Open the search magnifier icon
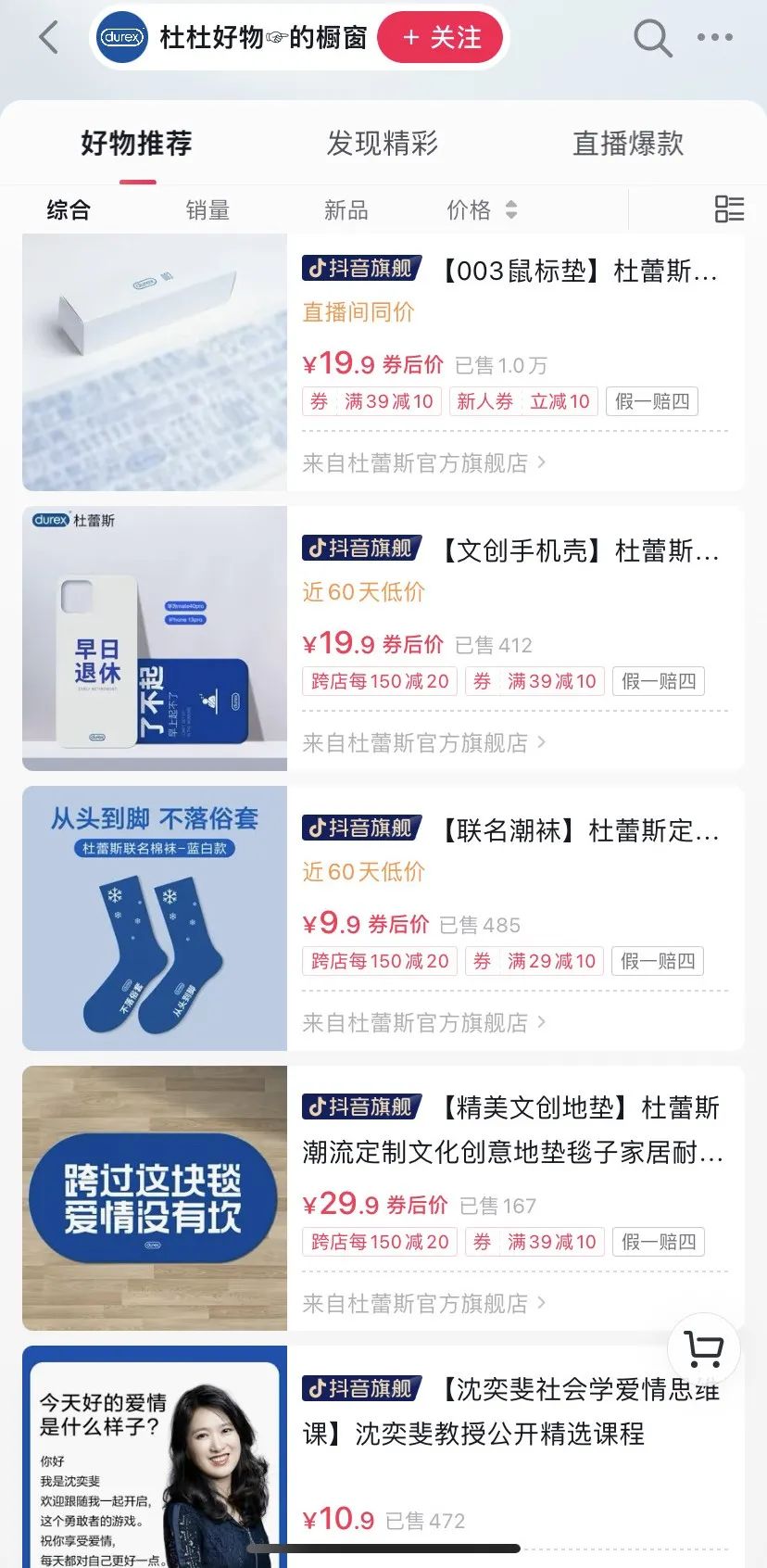Viewport: 767px width, 1568px height. pyautogui.click(x=652, y=38)
